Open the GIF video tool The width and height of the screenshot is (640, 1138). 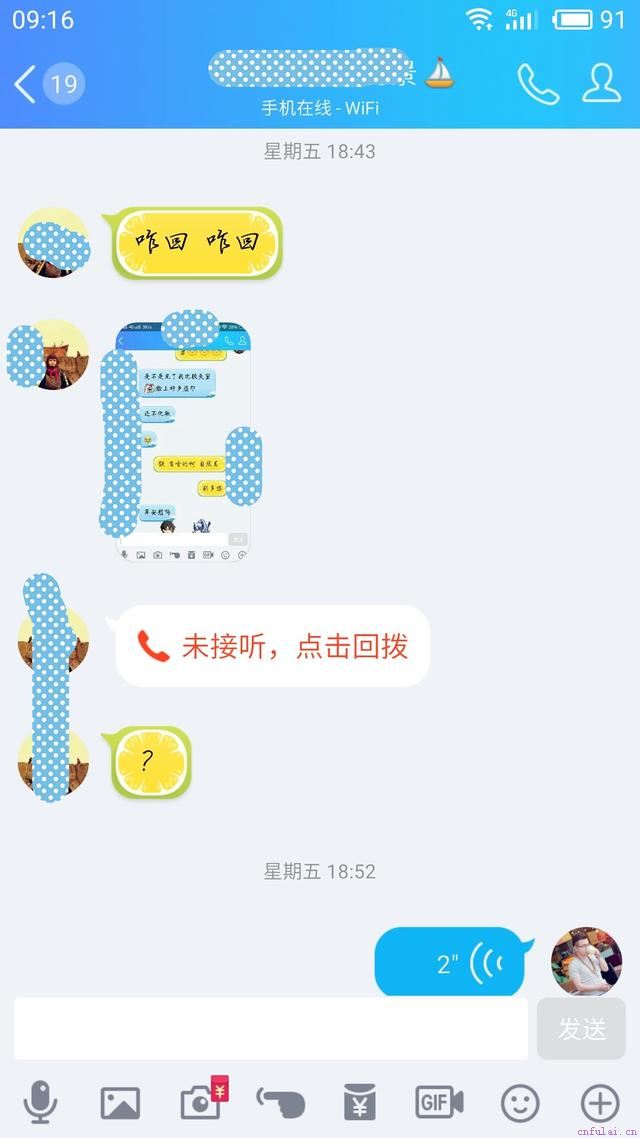coord(439,1102)
